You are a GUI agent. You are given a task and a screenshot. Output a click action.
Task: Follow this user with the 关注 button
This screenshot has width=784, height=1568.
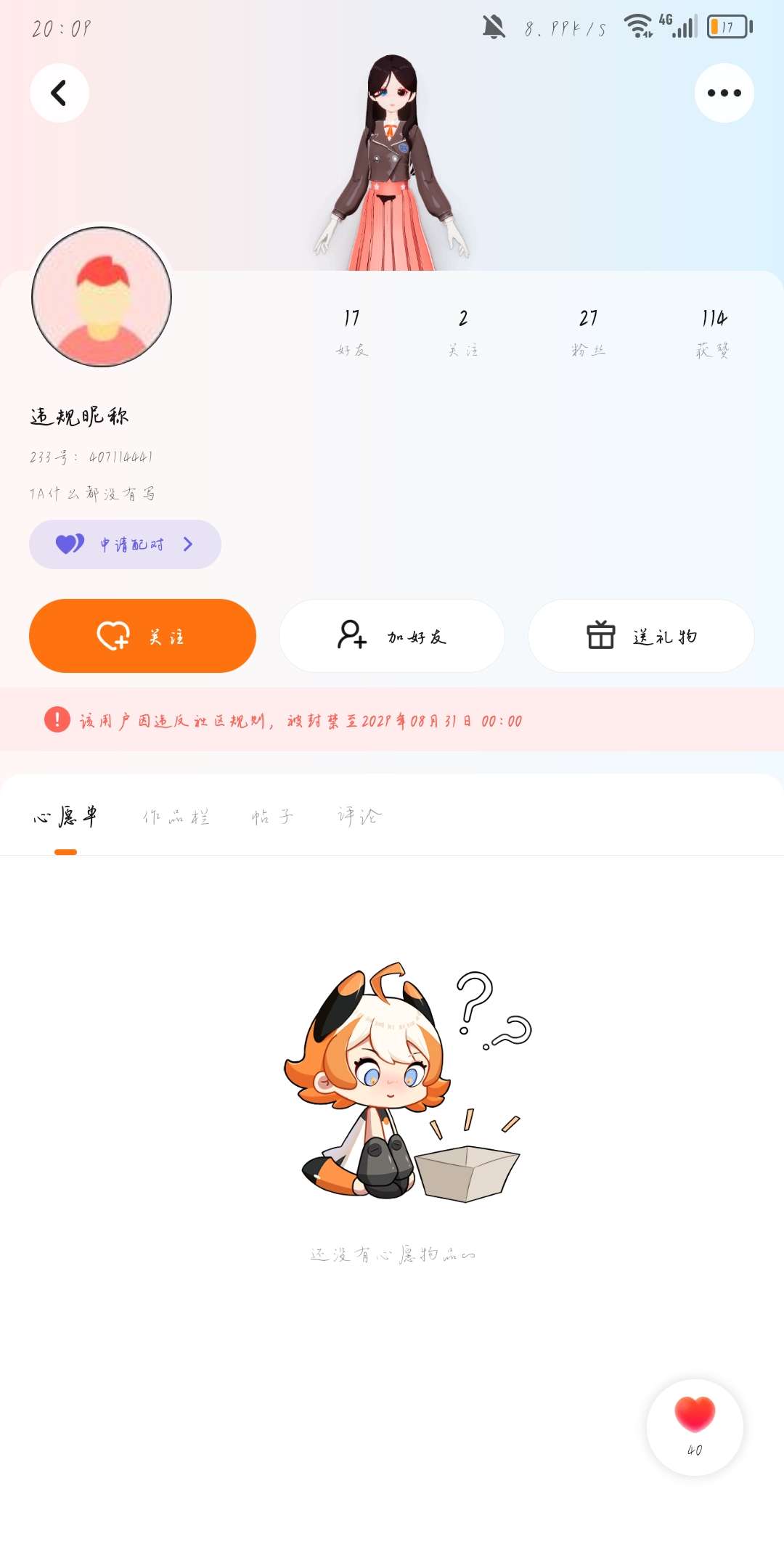pyautogui.click(x=142, y=636)
